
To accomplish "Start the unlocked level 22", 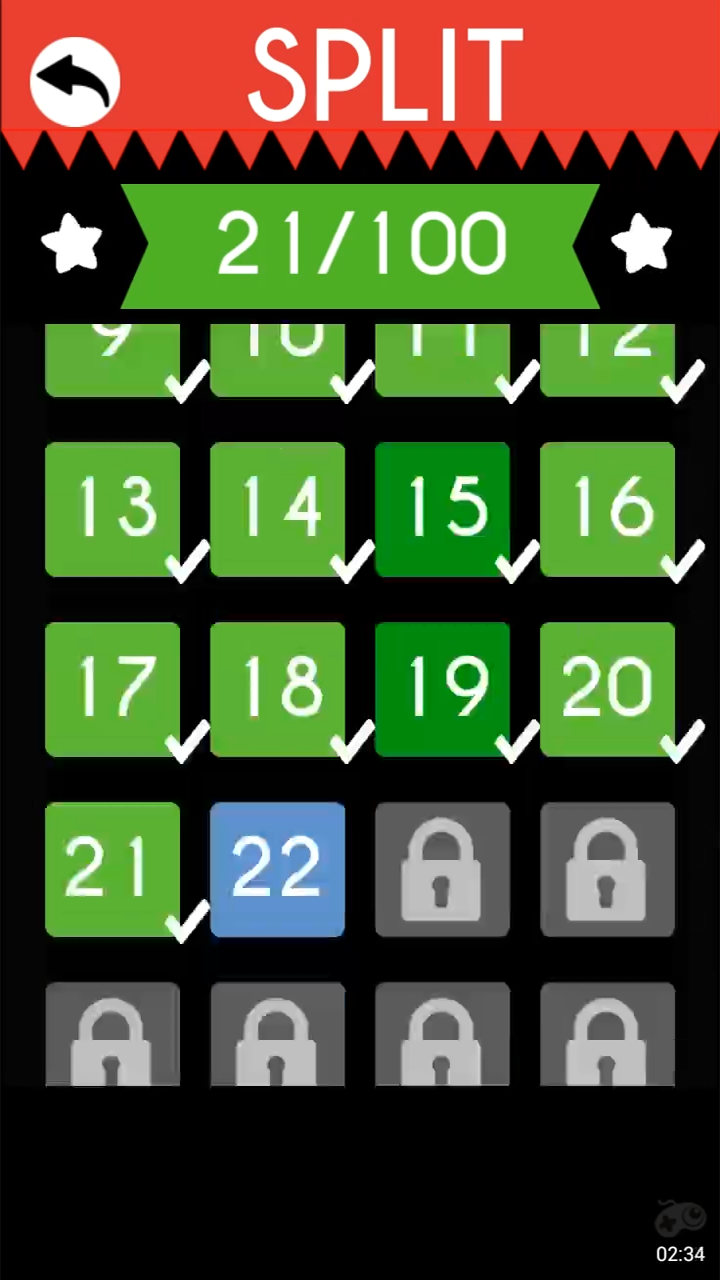I will tap(278, 869).
